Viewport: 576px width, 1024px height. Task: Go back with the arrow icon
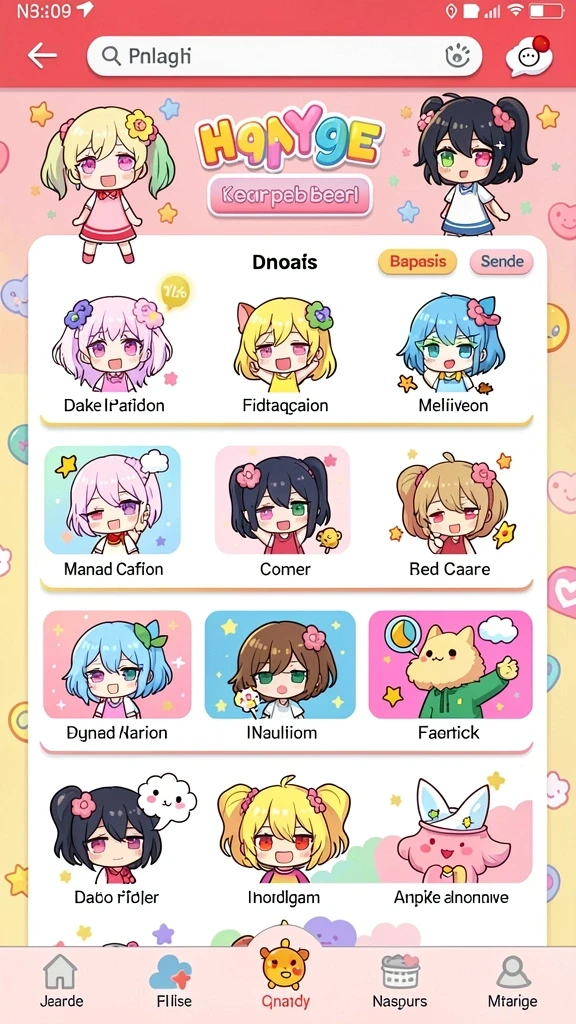point(42,56)
